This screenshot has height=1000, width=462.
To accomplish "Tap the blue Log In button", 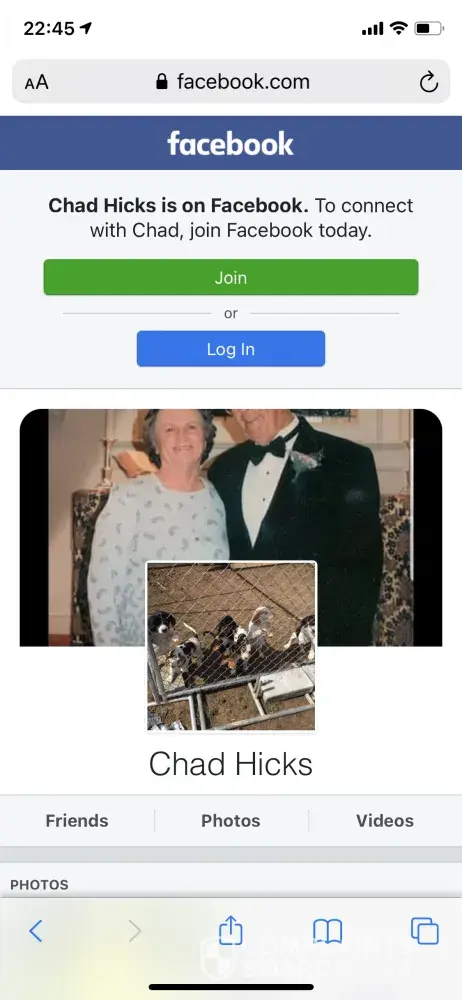I will pos(230,349).
